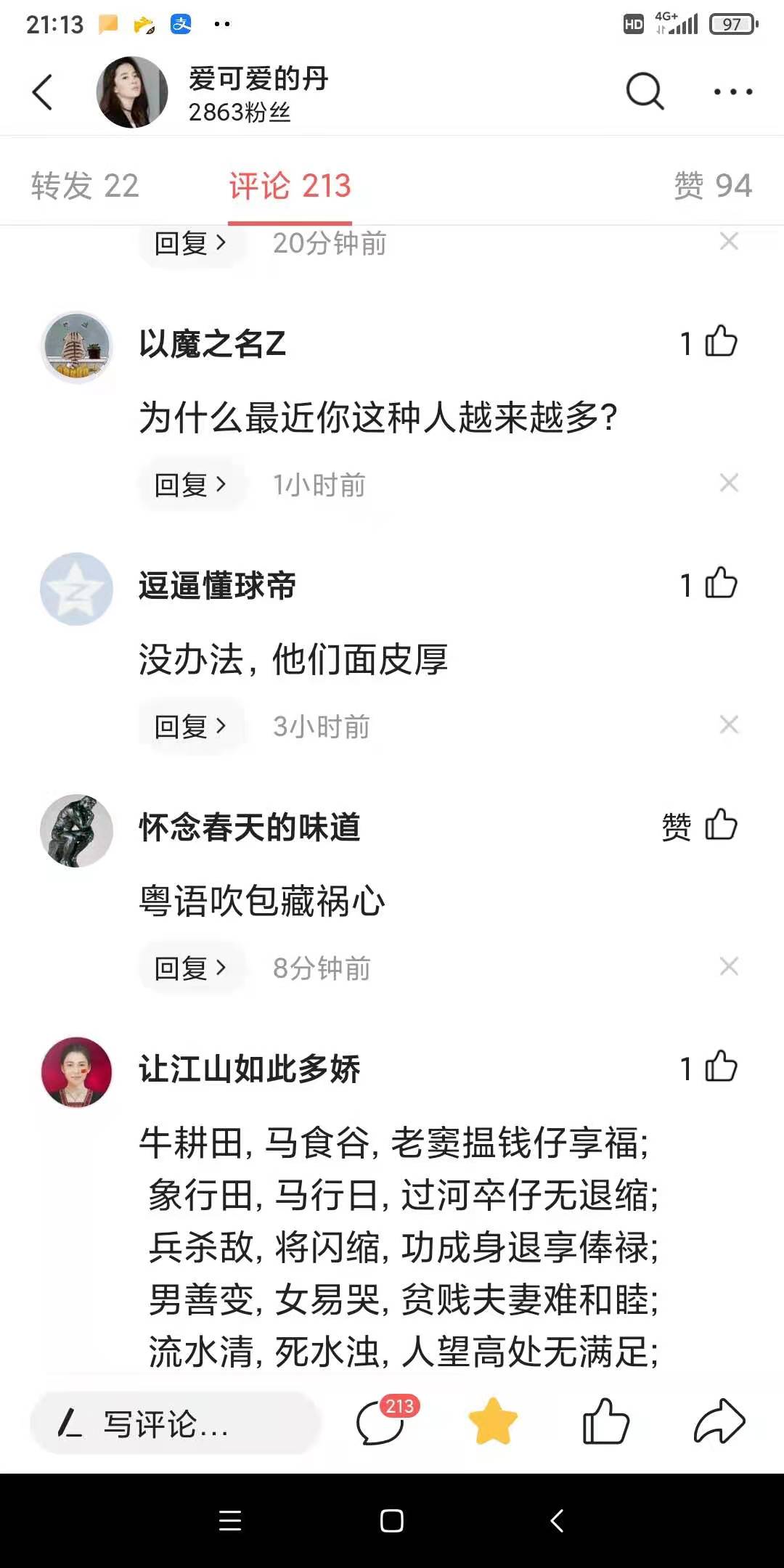Switch to the 转发 22 tab
This screenshot has width=784, height=1568.
[x=85, y=186]
